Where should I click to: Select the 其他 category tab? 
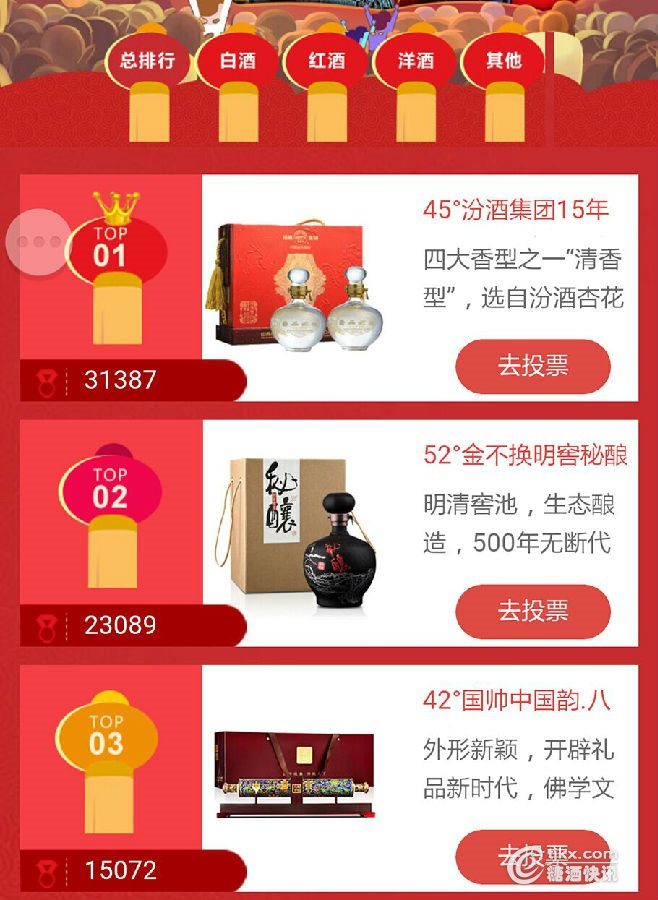[503, 61]
